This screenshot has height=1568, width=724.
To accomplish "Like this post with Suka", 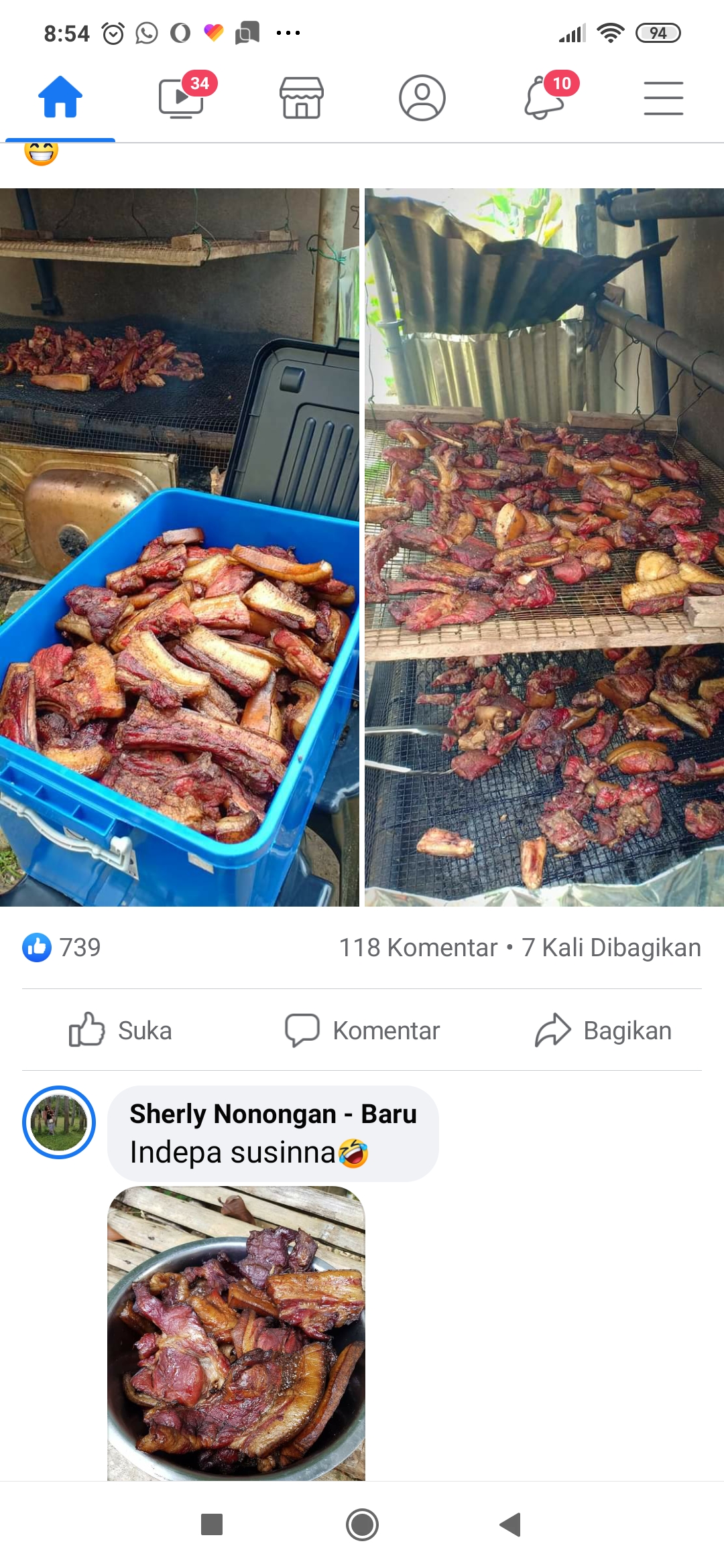I will click(x=121, y=1030).
